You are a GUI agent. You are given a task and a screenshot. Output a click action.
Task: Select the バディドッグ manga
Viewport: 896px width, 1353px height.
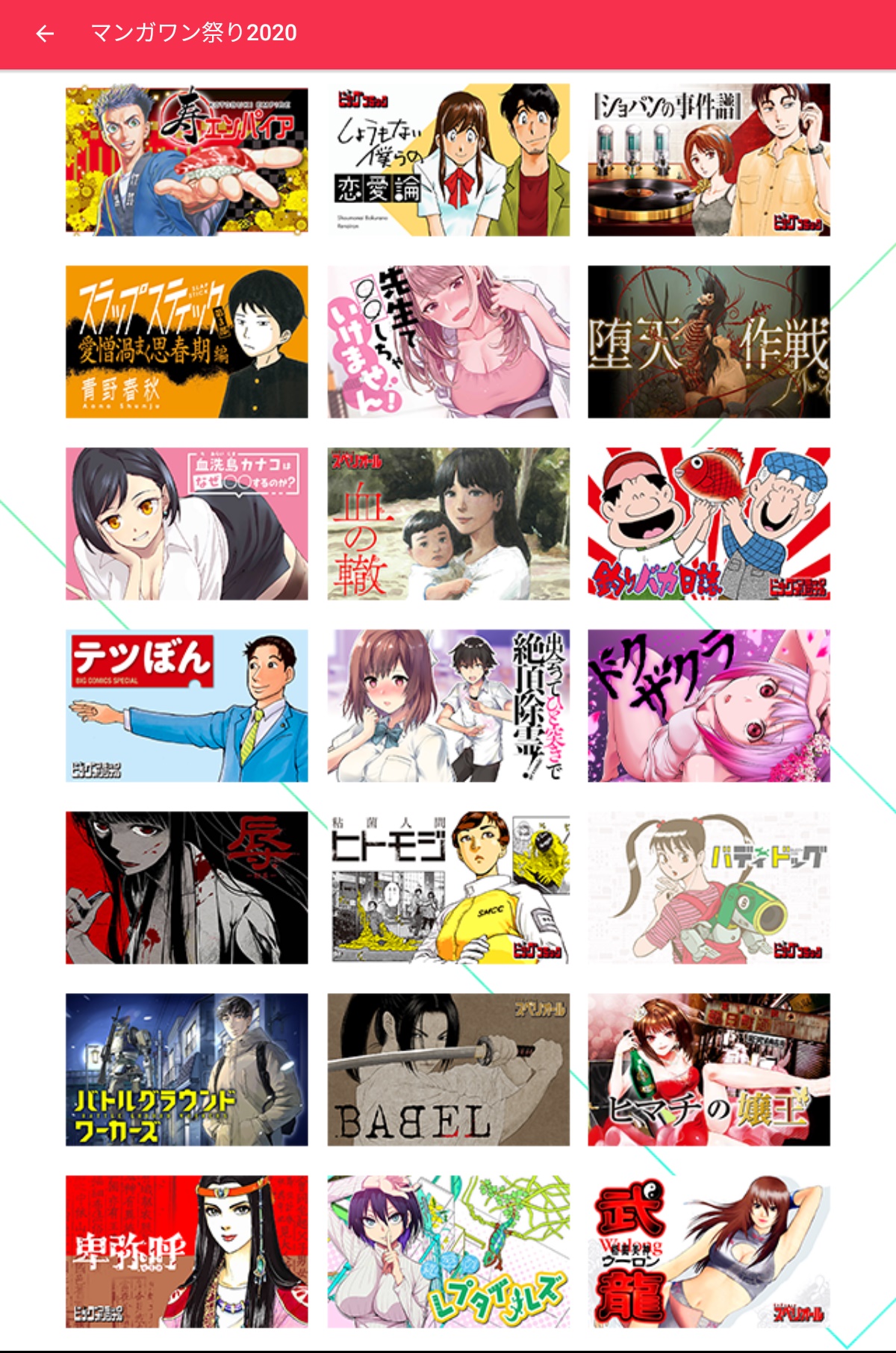click(709, 888)
